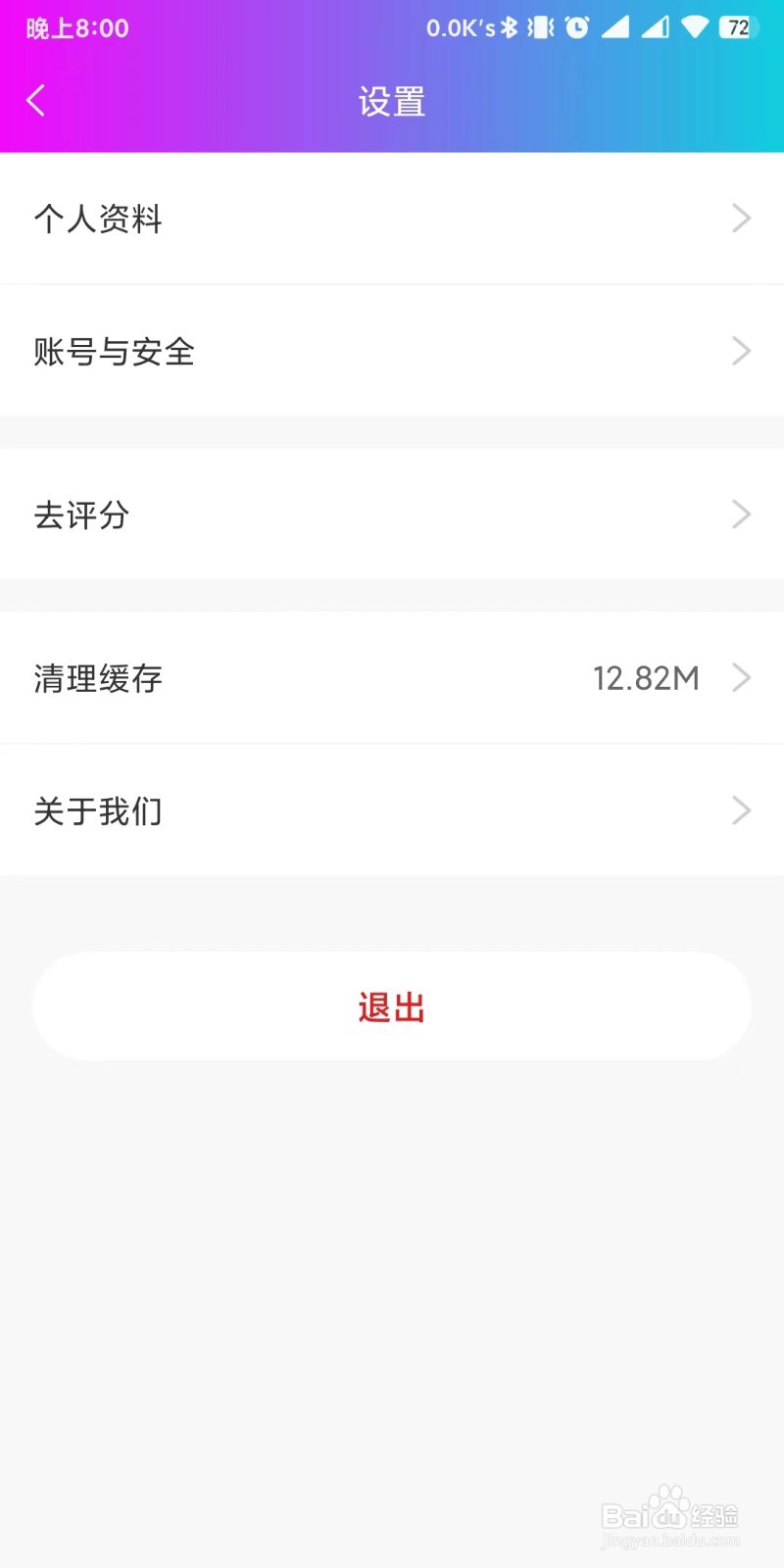Viewport: 784px width, 1568px height.
Task: Tap the back arrow icon
Action: 35,99
